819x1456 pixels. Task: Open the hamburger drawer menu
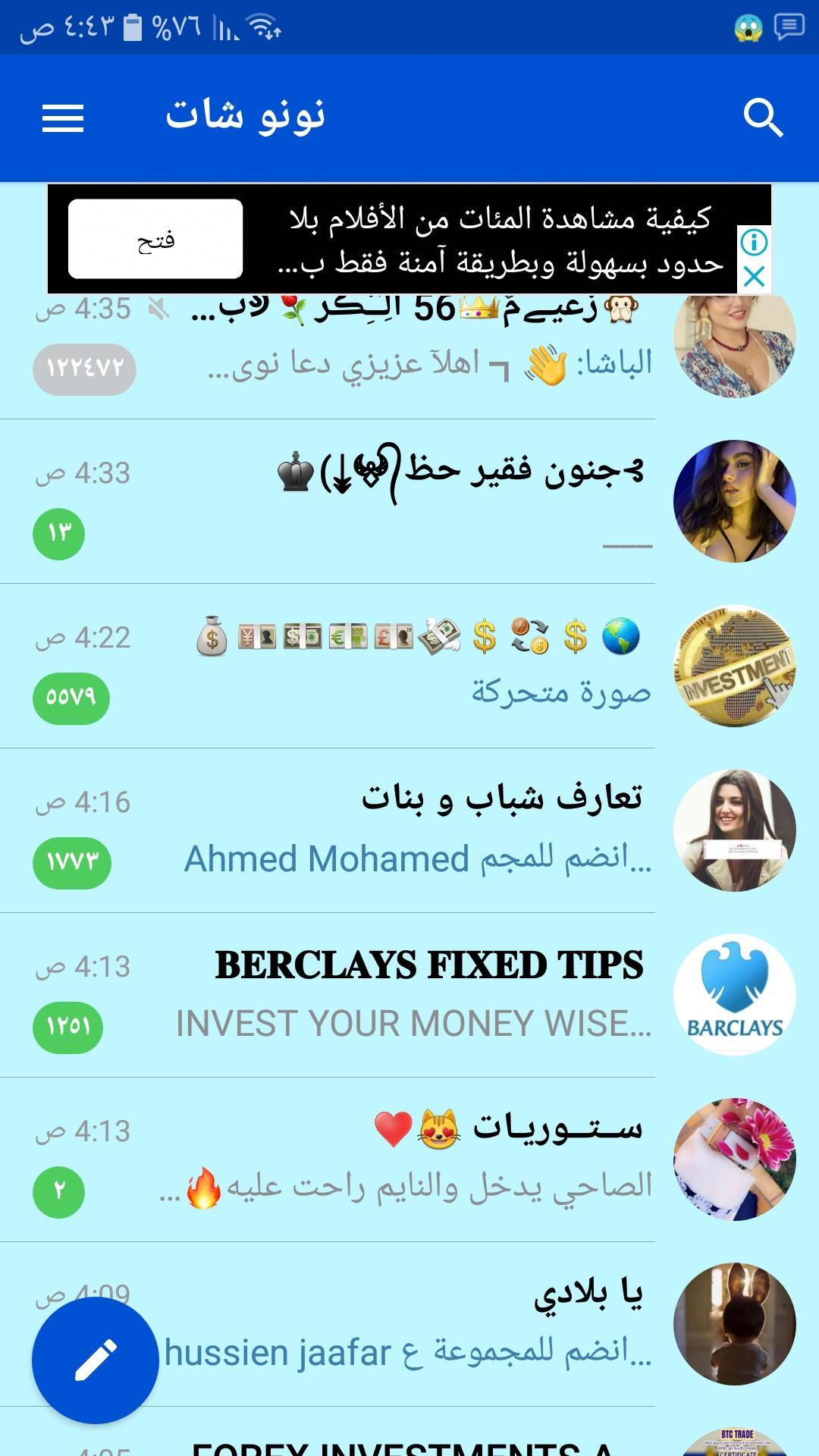(63, 118)
